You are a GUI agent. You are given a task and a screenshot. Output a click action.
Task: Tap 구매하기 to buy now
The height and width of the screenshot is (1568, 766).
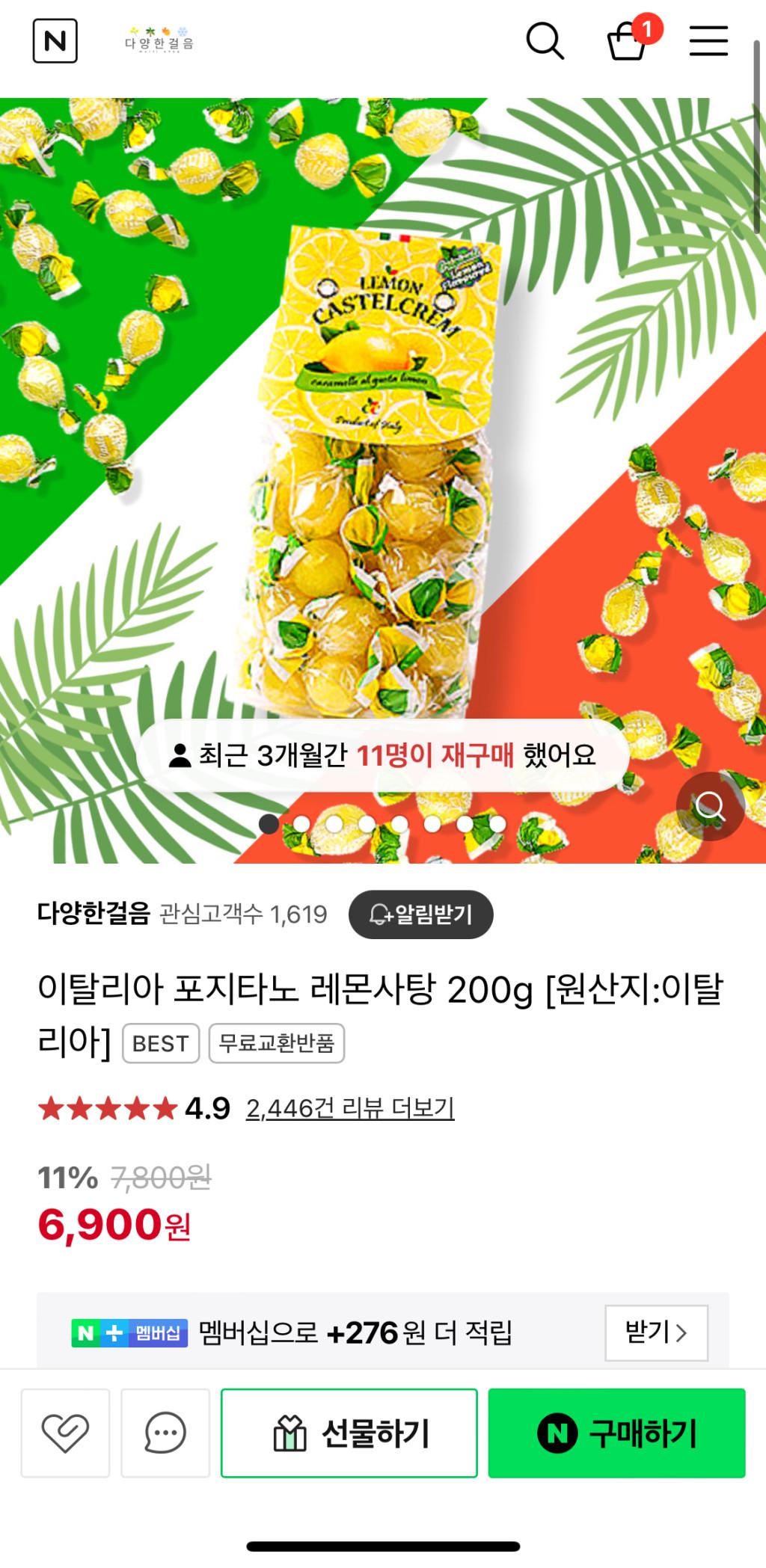coord(616,1433)
